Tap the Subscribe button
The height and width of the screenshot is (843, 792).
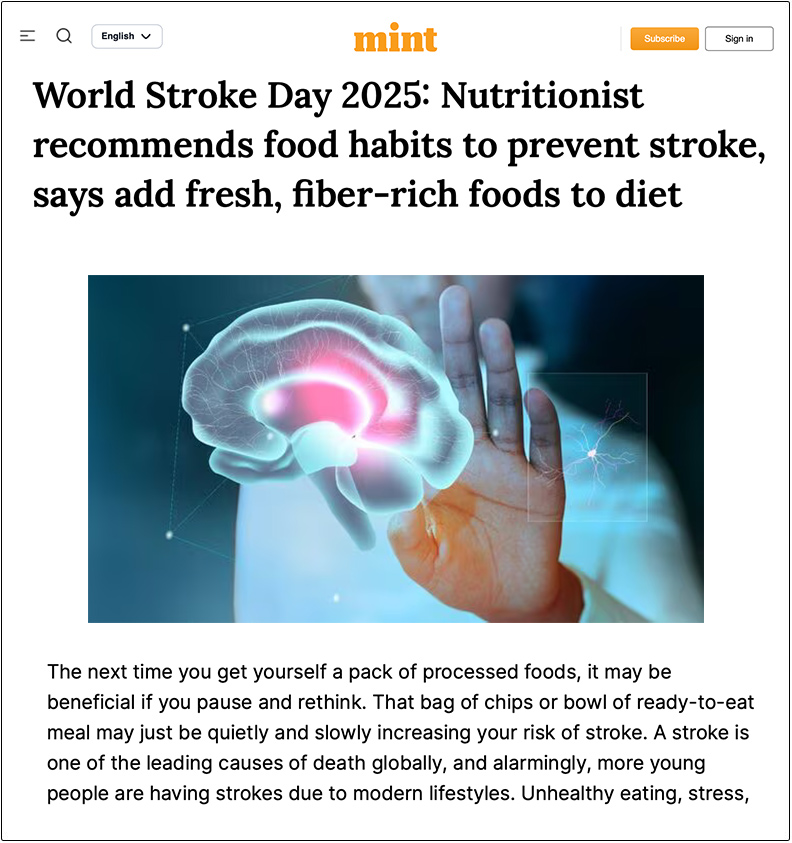(x=664, y=39)
